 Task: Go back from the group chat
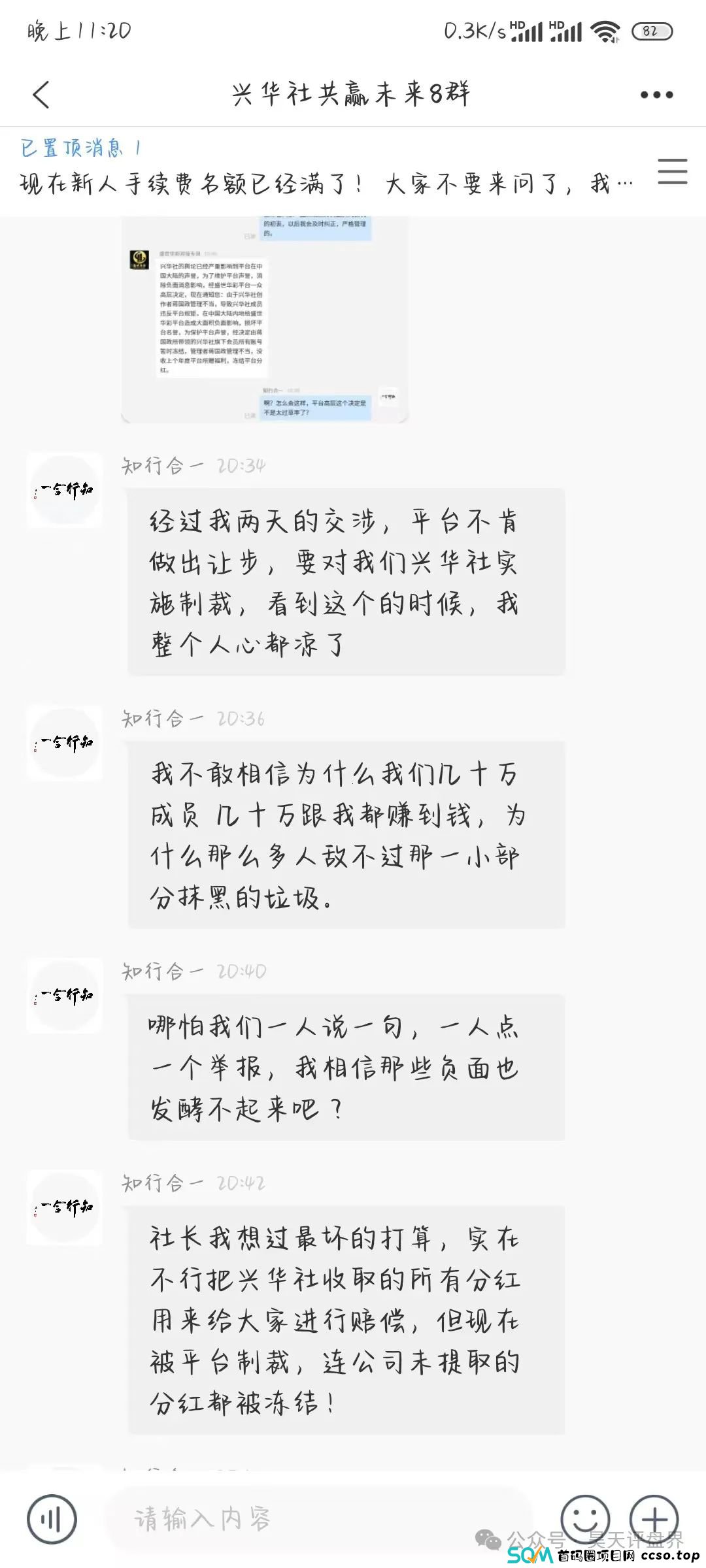coord(41,95)
